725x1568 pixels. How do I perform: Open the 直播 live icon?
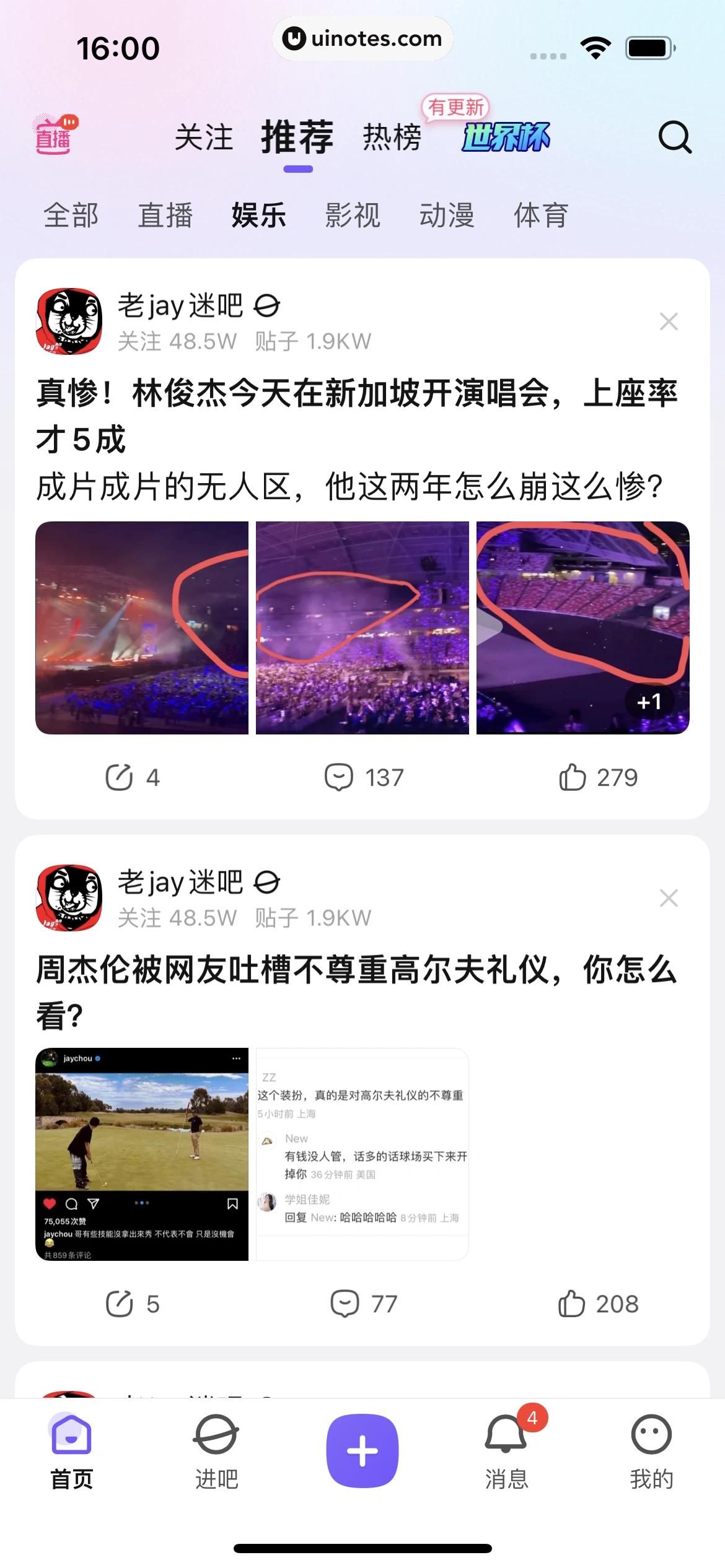click(55, 135)
